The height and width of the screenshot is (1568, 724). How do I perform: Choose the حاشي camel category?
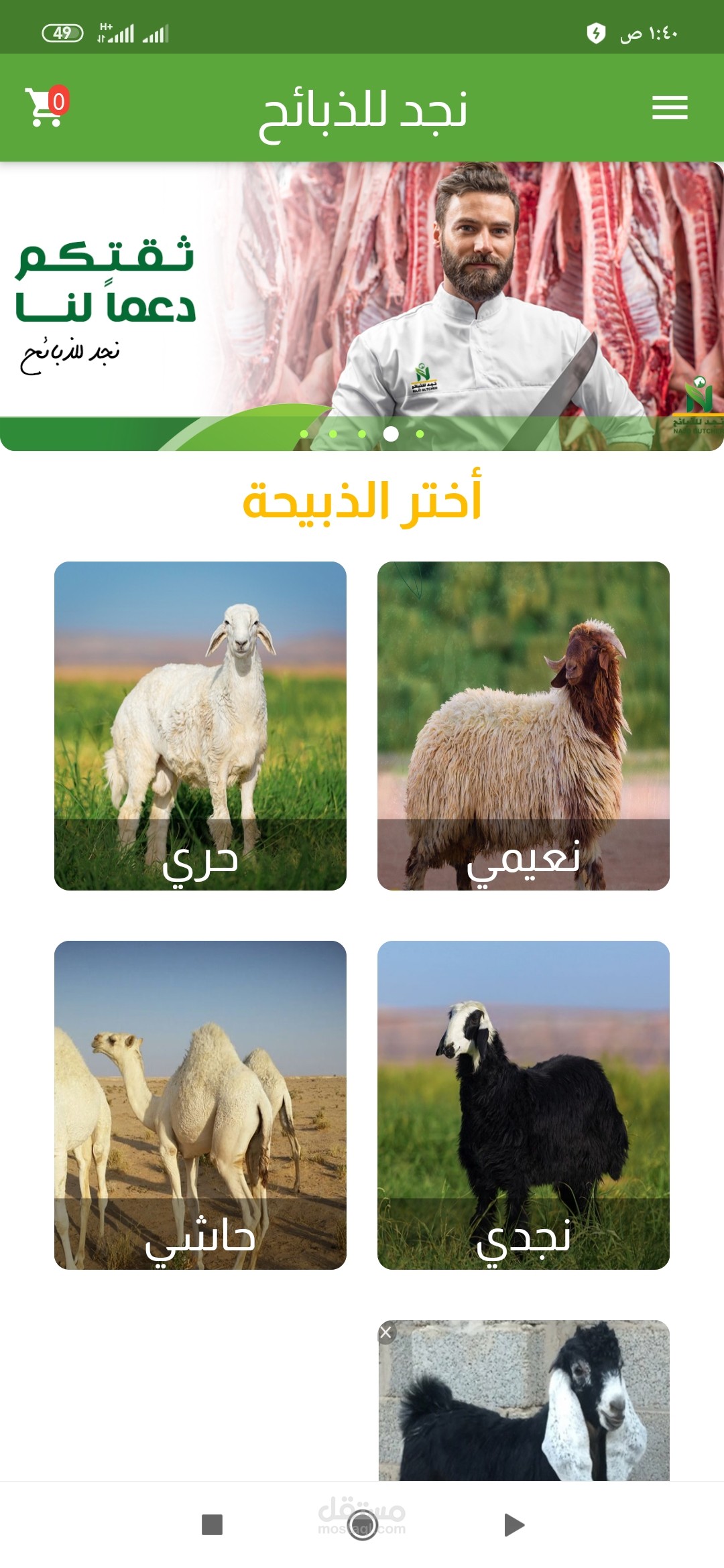click(x=201, y=1106)
